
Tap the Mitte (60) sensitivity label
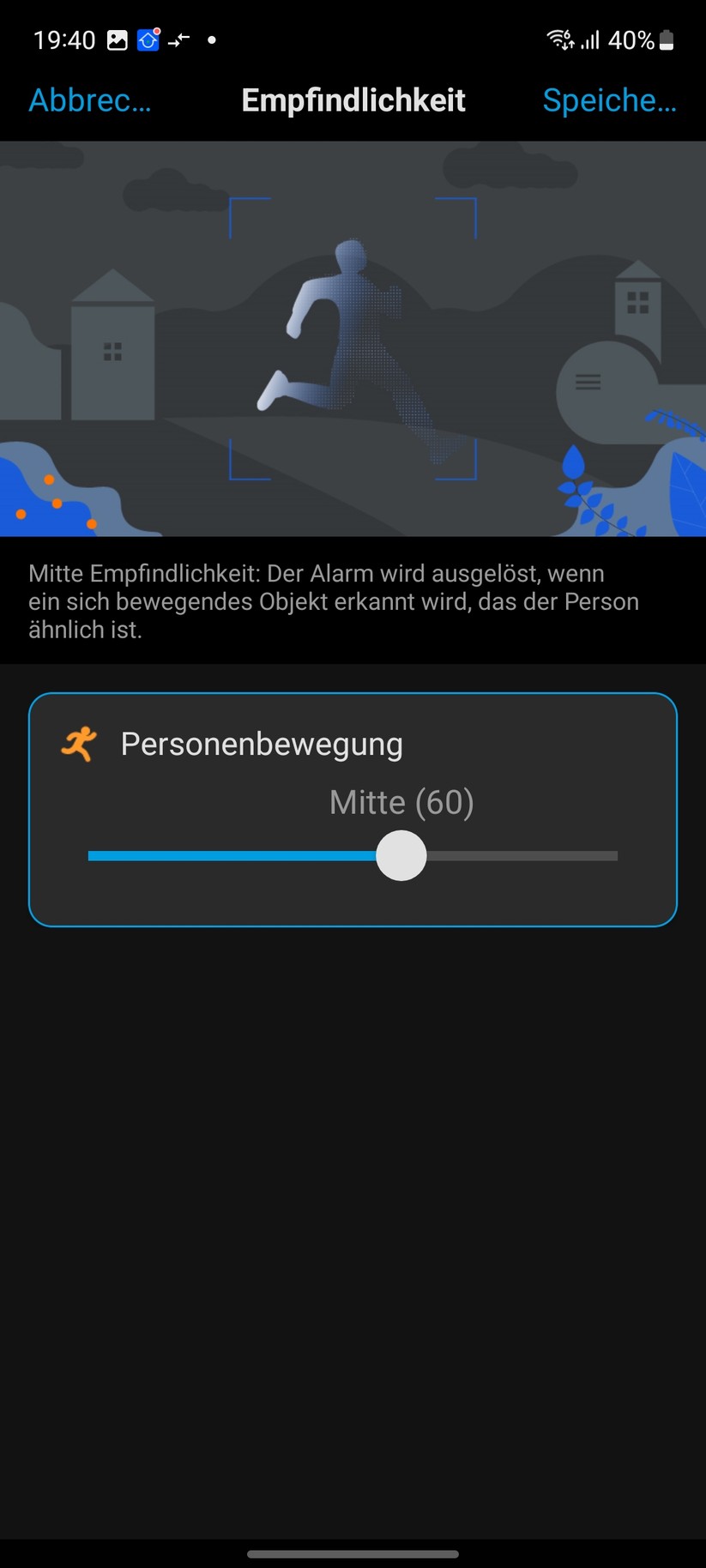tap(401, 802)
